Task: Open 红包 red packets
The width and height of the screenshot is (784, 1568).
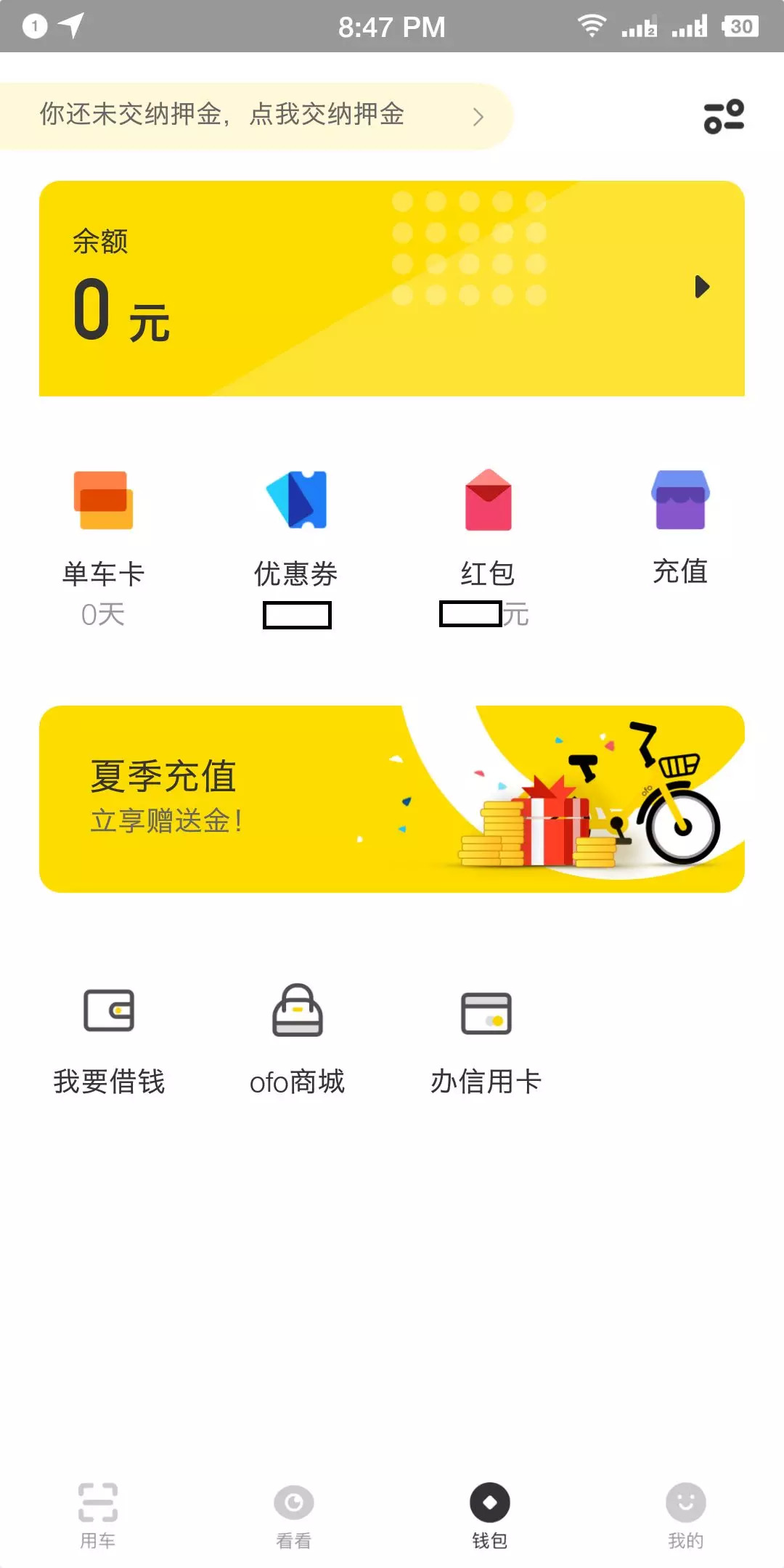Action: pos(488,544)
